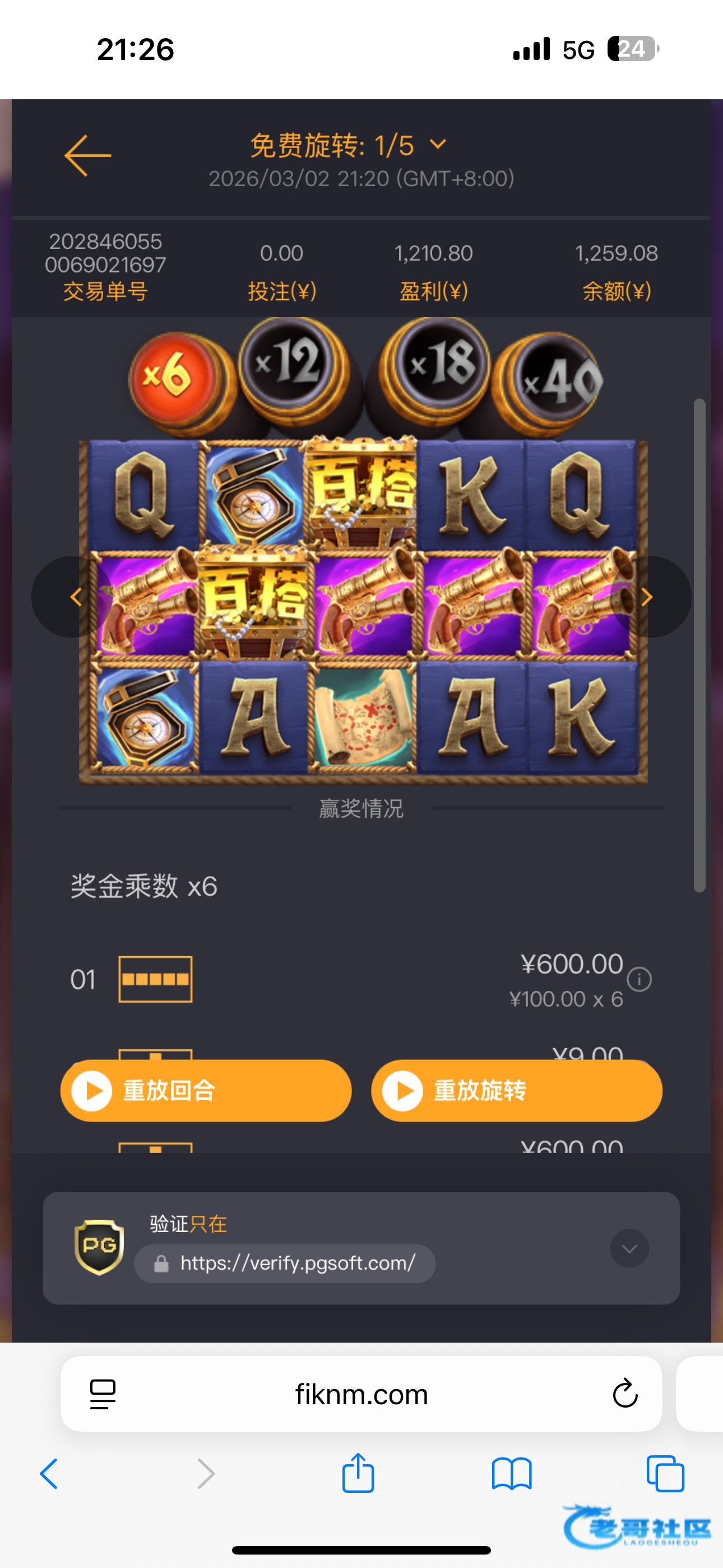
Task: Show the next spin with right arrow
Action: click(647, 597)
